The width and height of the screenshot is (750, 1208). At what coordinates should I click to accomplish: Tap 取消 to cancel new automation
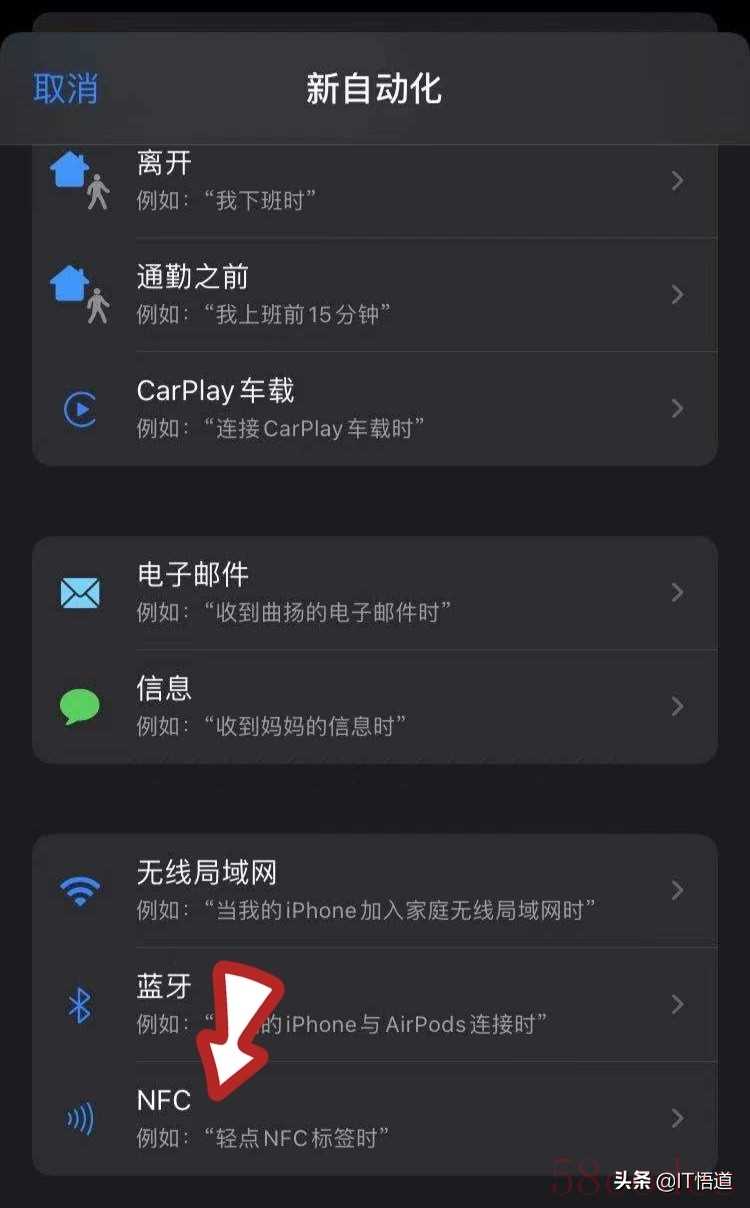tap(66, 88)
